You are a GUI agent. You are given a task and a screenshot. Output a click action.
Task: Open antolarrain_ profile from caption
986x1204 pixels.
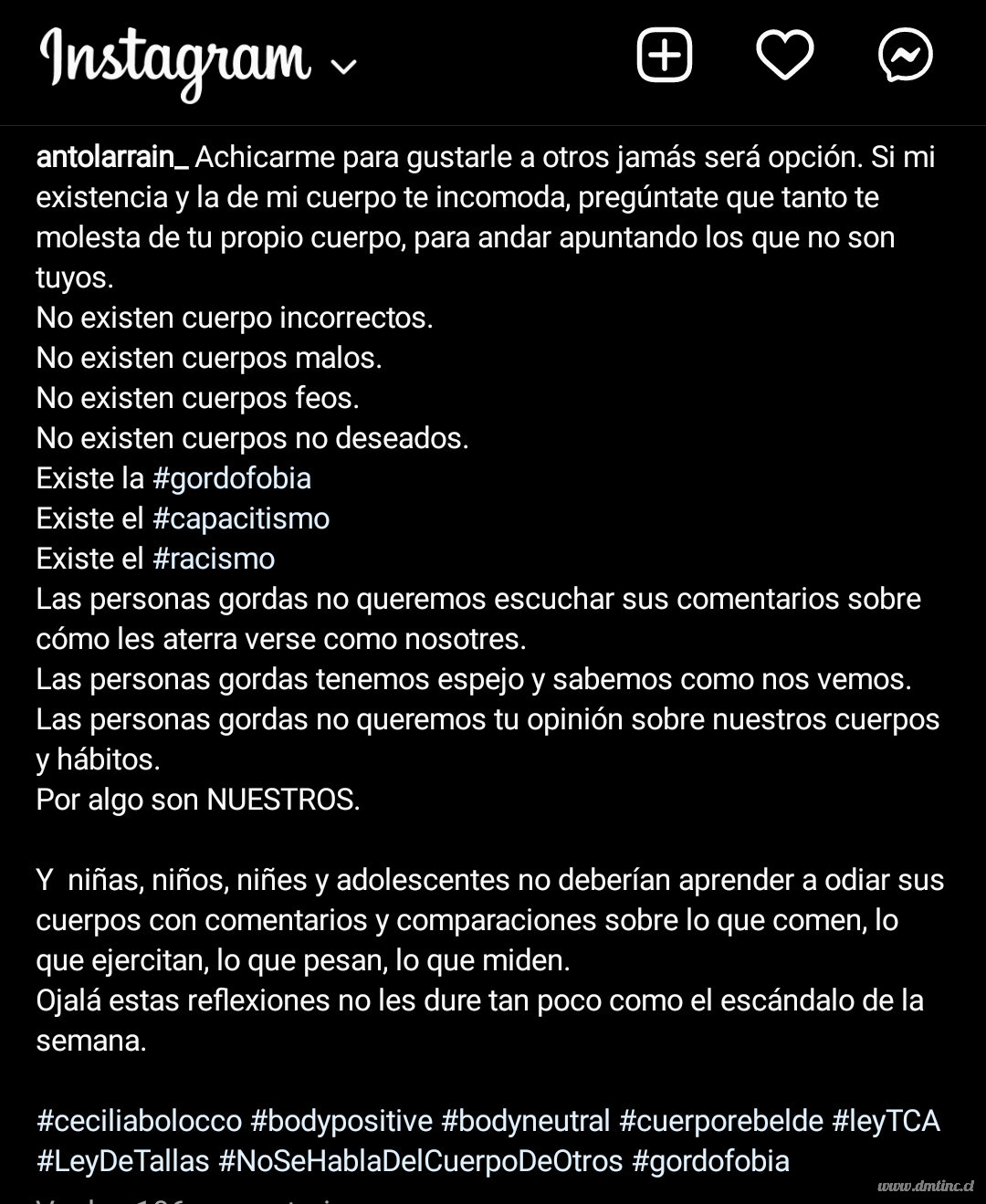click(x=112, y=157)
